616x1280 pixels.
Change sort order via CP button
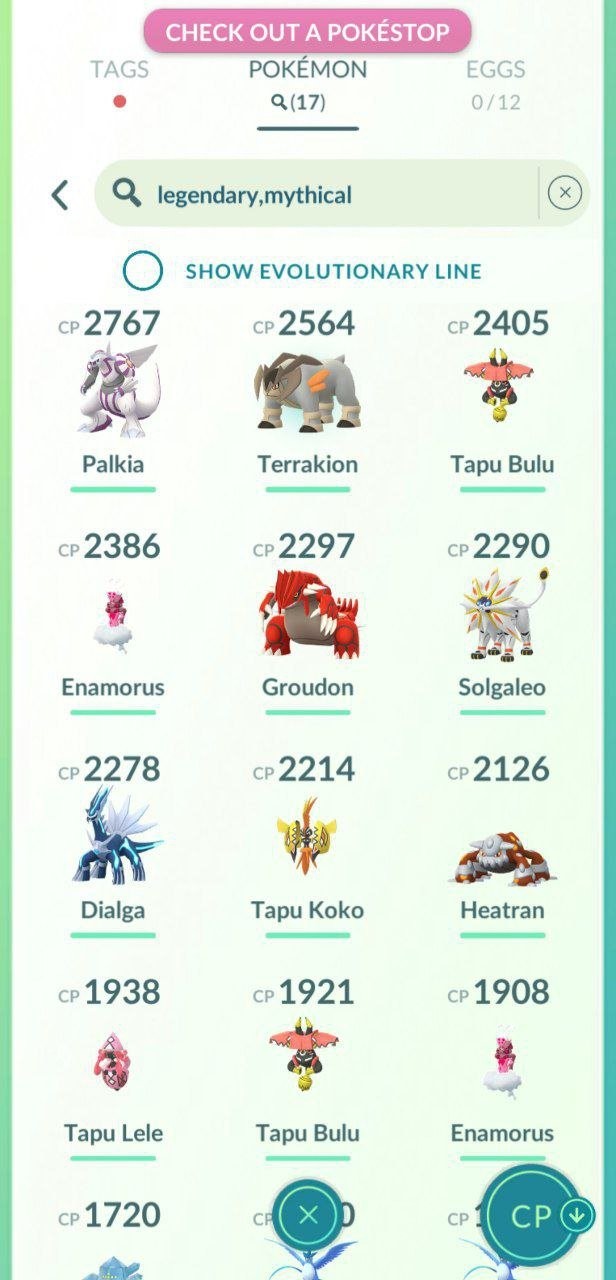click(x=538, y=1216)
